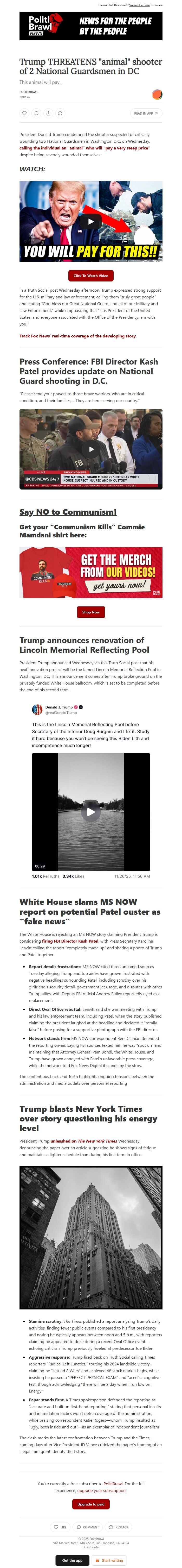Like the post with the heart icon
Viewport: 182px width, 1568px height.
pos(24,113)
